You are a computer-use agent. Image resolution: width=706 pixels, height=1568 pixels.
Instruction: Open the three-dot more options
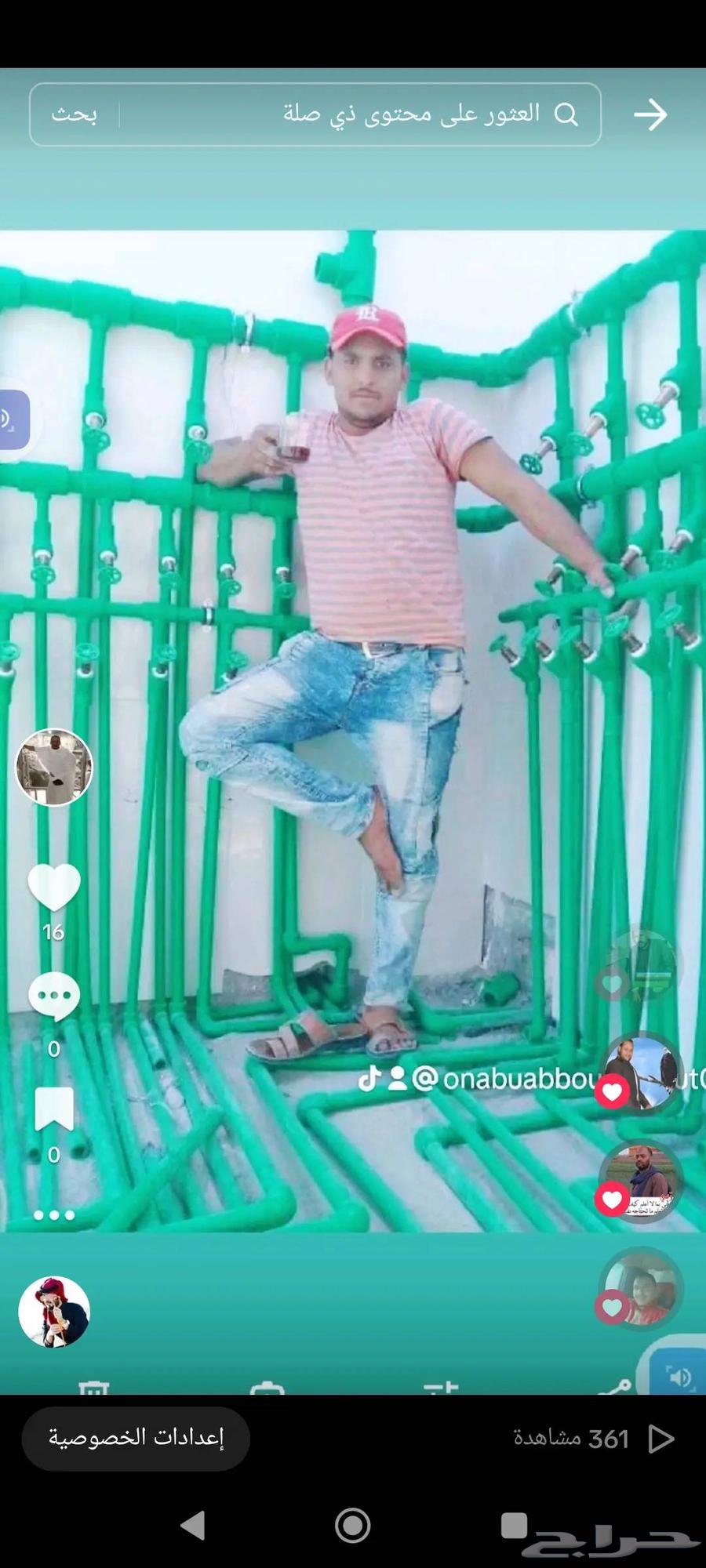(54, 1215)
